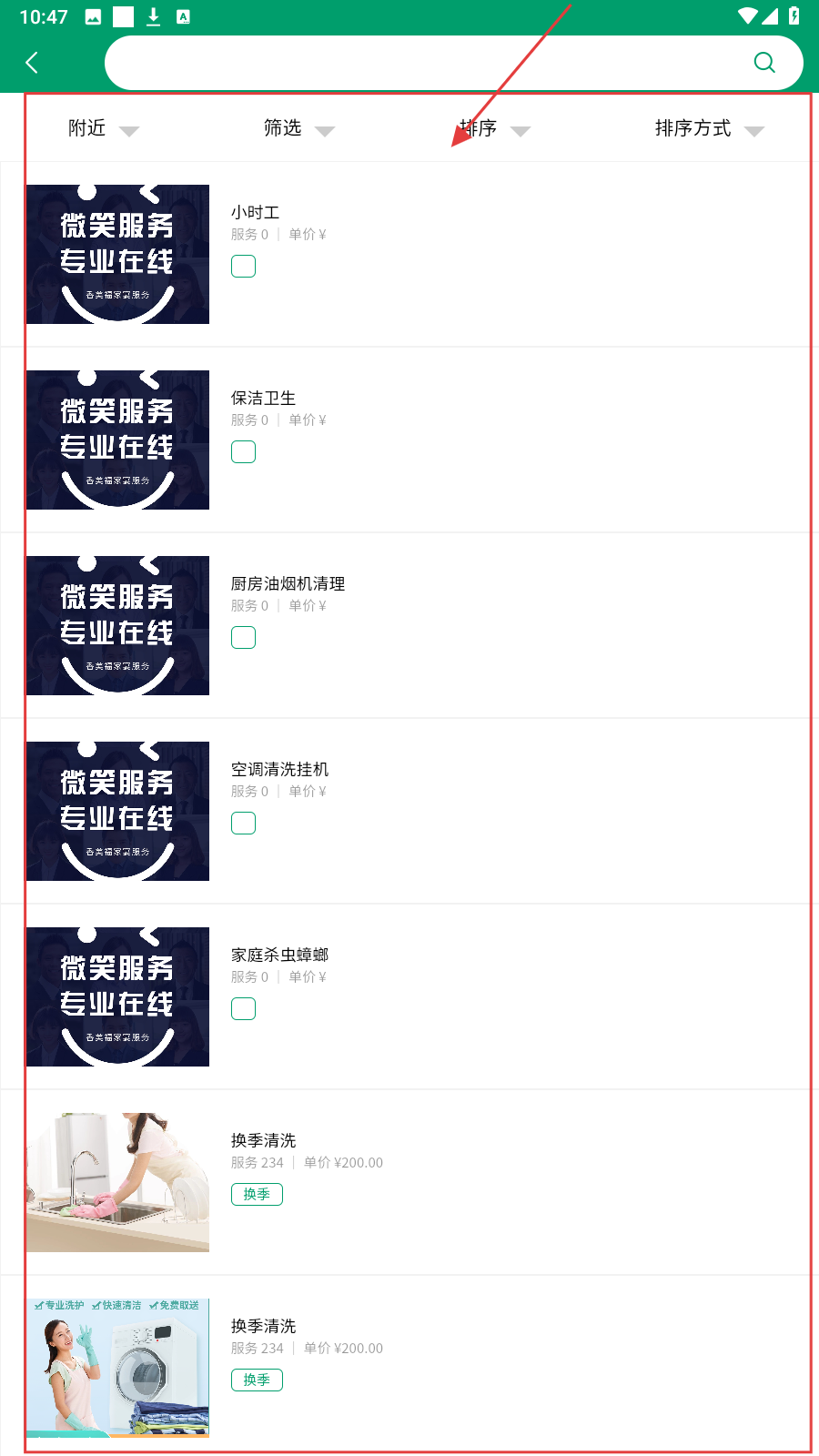
Task: Open the 排序方式 dropdown
Action: [x=708, y=128]
